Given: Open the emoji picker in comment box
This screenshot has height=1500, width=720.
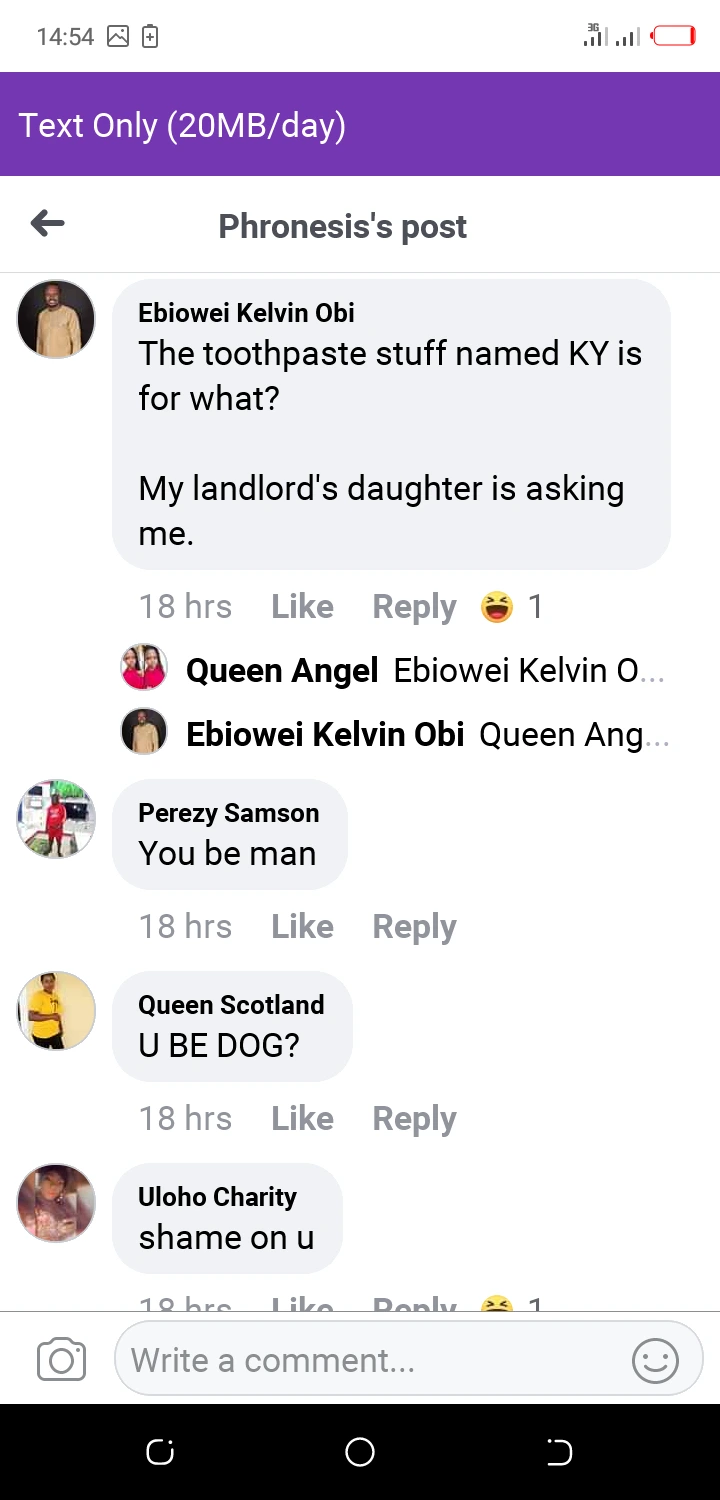Looking at the screenshot, I should tap(655, 1360).
